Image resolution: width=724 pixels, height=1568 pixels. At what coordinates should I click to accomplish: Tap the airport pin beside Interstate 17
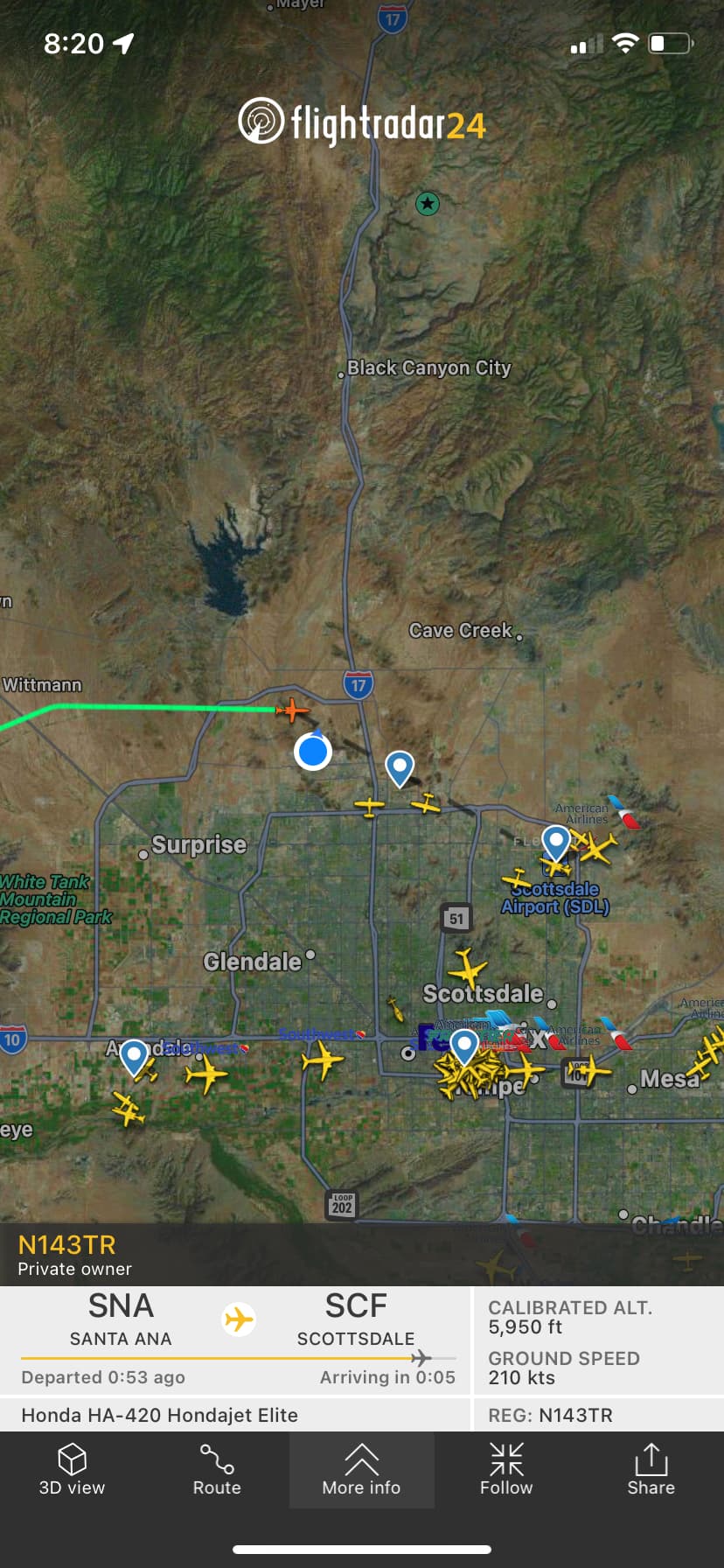pyautogui.click(x=400, y=768)
